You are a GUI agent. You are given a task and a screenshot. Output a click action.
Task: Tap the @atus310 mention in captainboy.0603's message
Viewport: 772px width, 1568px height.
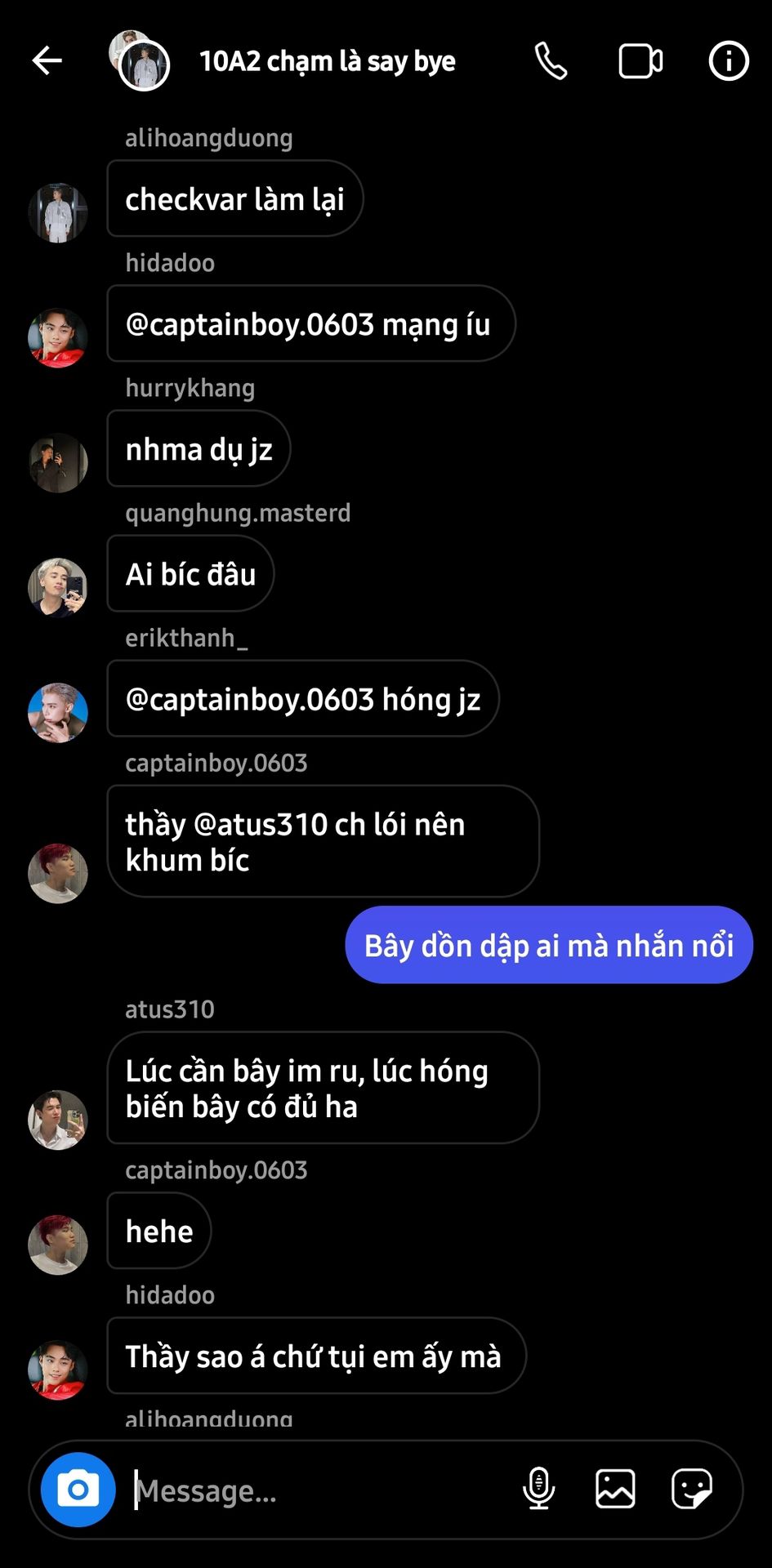[260, 825]
